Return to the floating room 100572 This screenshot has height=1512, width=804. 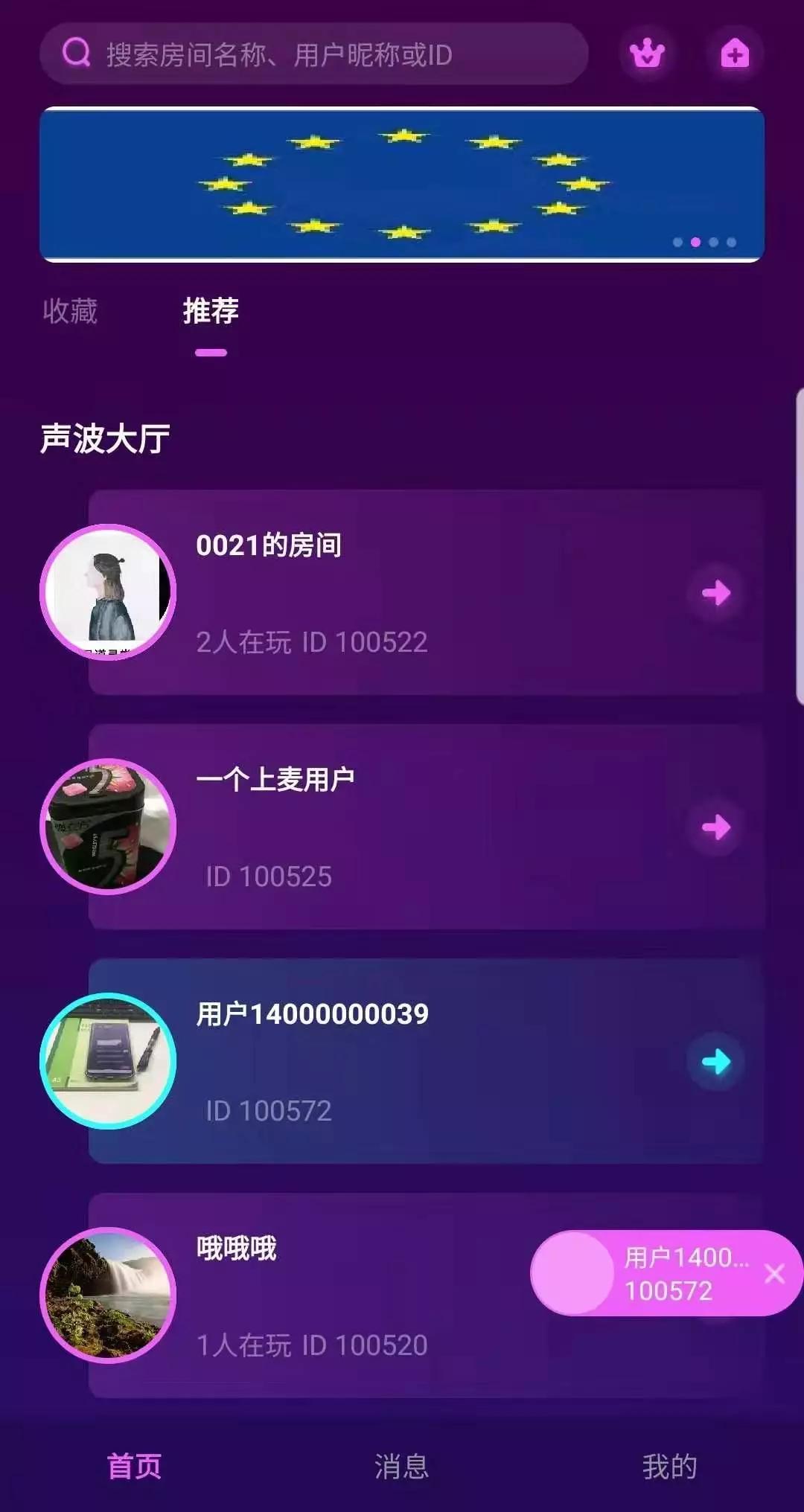tap(645, 1273)
